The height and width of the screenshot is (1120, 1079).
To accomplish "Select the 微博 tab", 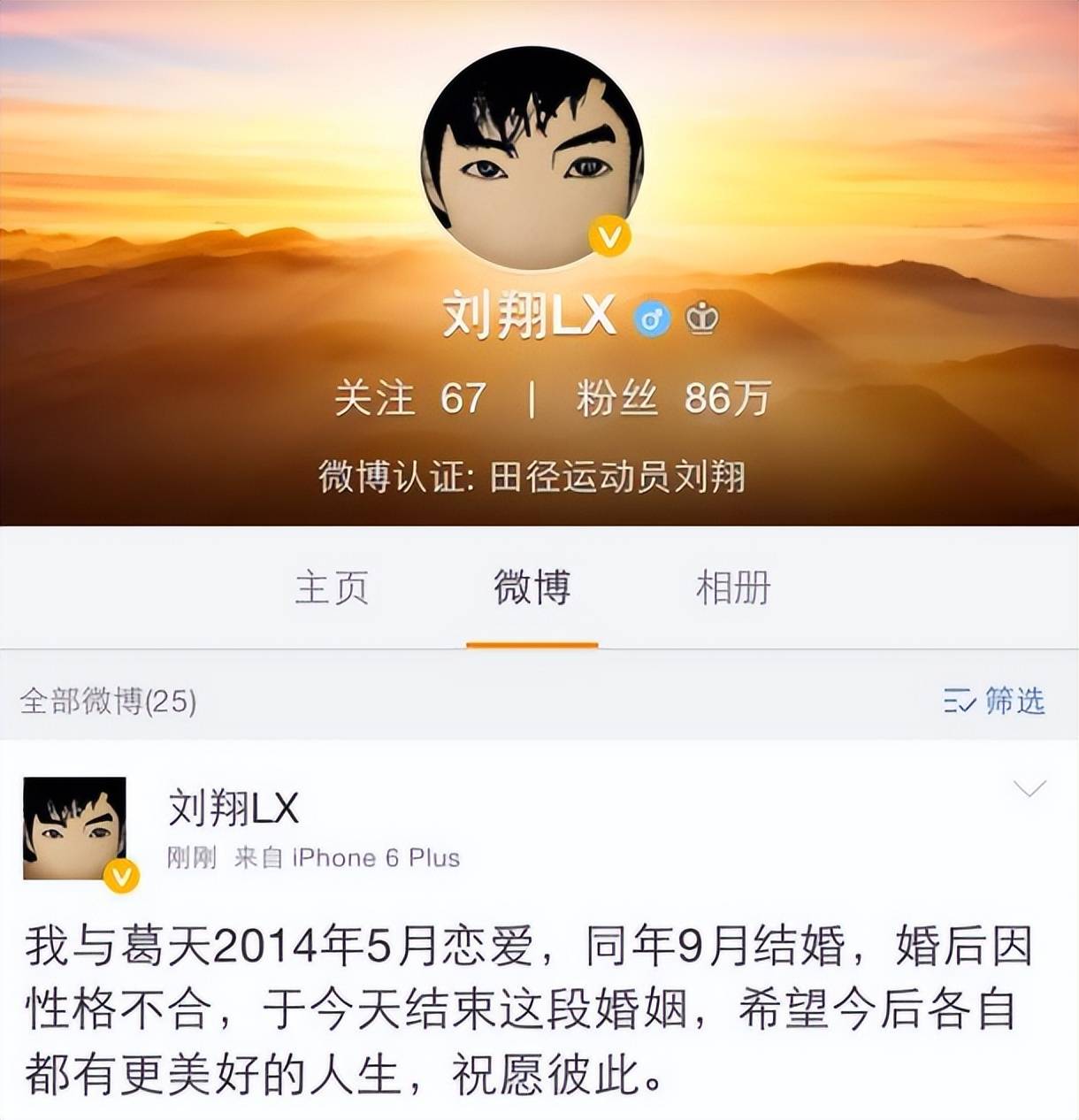I will coord(532,588).
